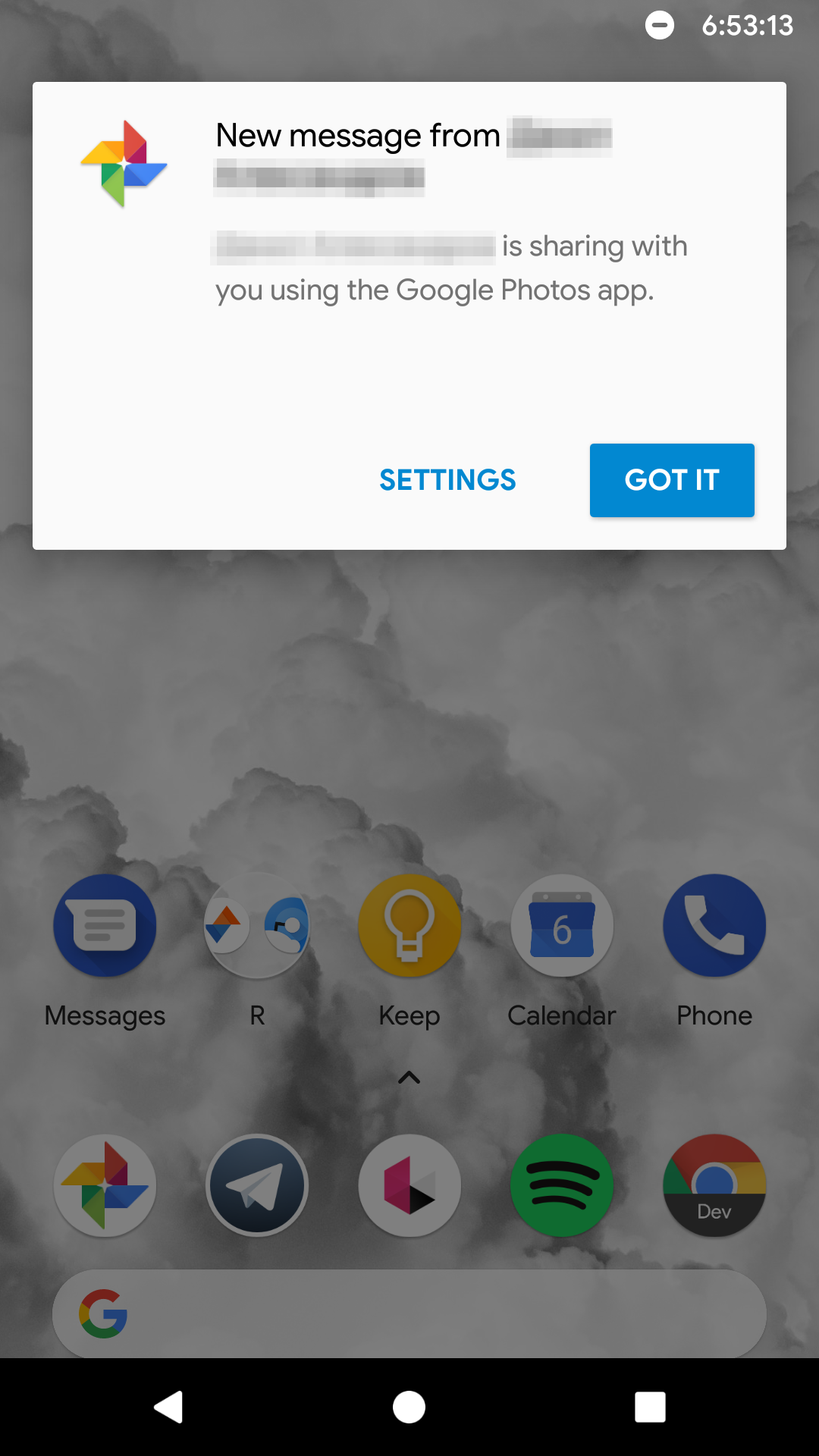This screenshot has width=819, height=1456.
Task: Dismiss the dialog with GOT IT
Action: tap(672, 480)
